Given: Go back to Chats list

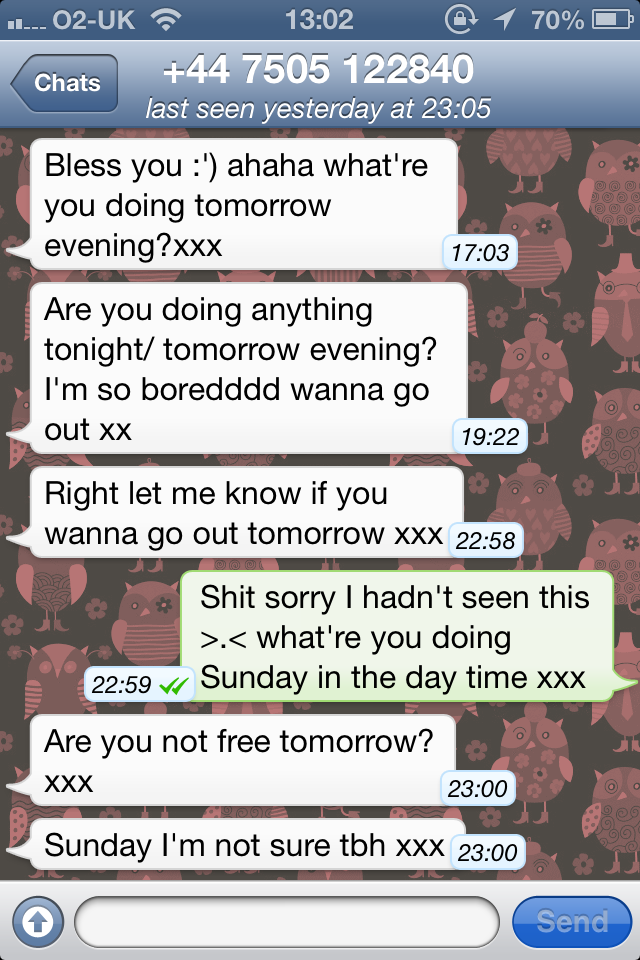Looking at the screenshot, I should pos(65,83).
